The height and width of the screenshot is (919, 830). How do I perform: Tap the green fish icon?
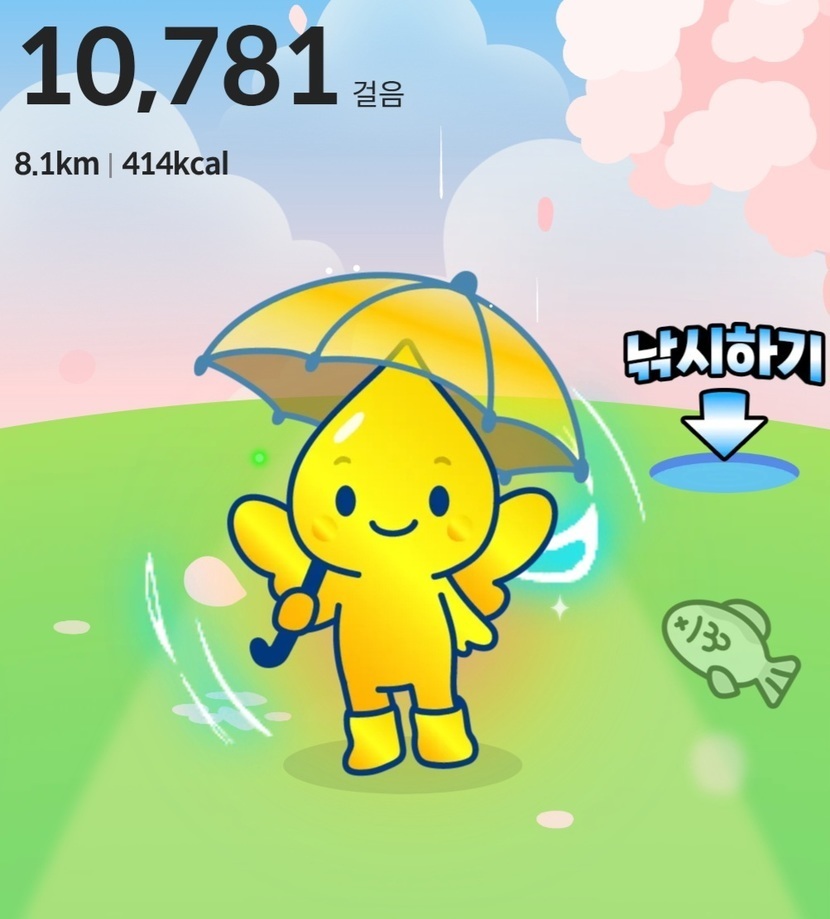coord(728,645)
